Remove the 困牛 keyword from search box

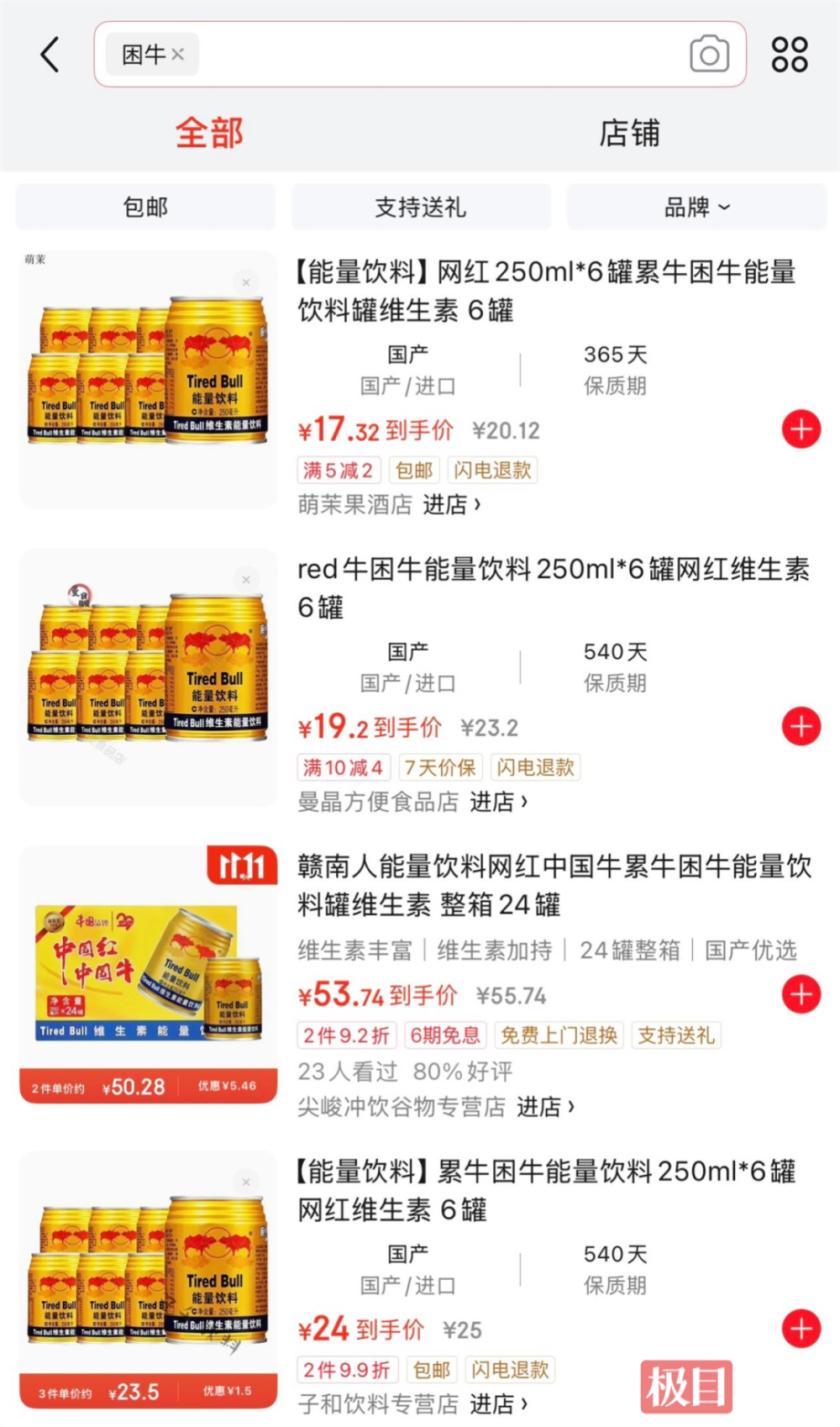[177, 54]
